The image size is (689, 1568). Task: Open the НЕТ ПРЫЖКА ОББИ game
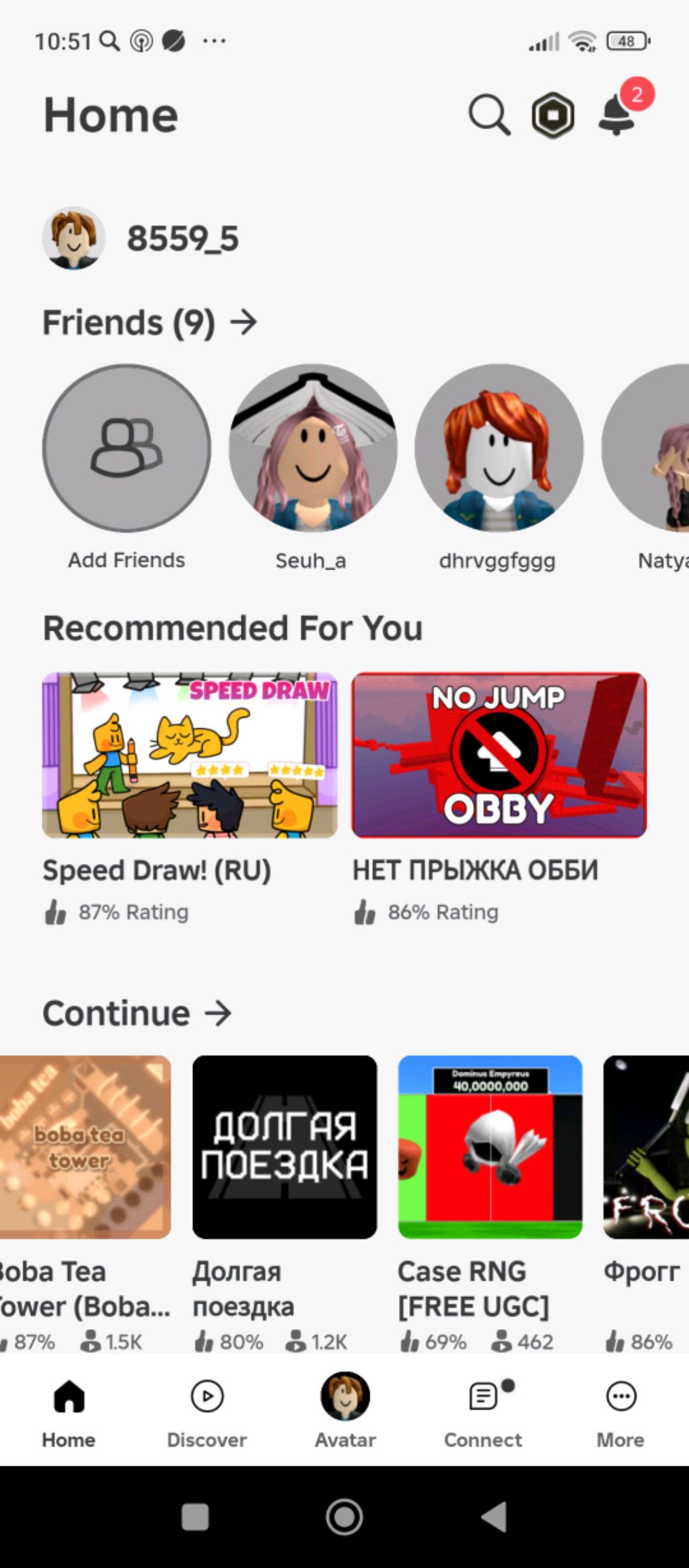click(499, 755)
